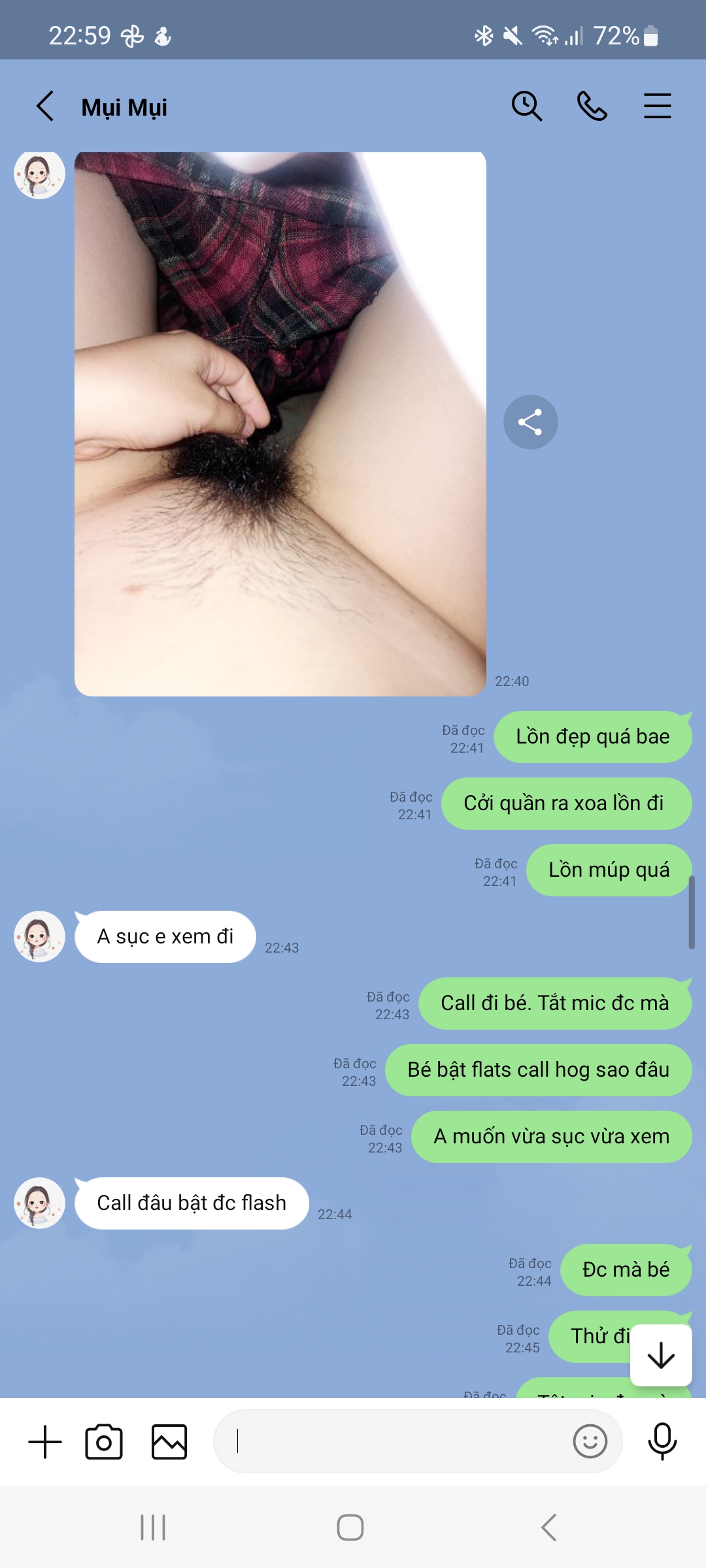
Task: Open the chat menu
Action: (x=657, y=106)
